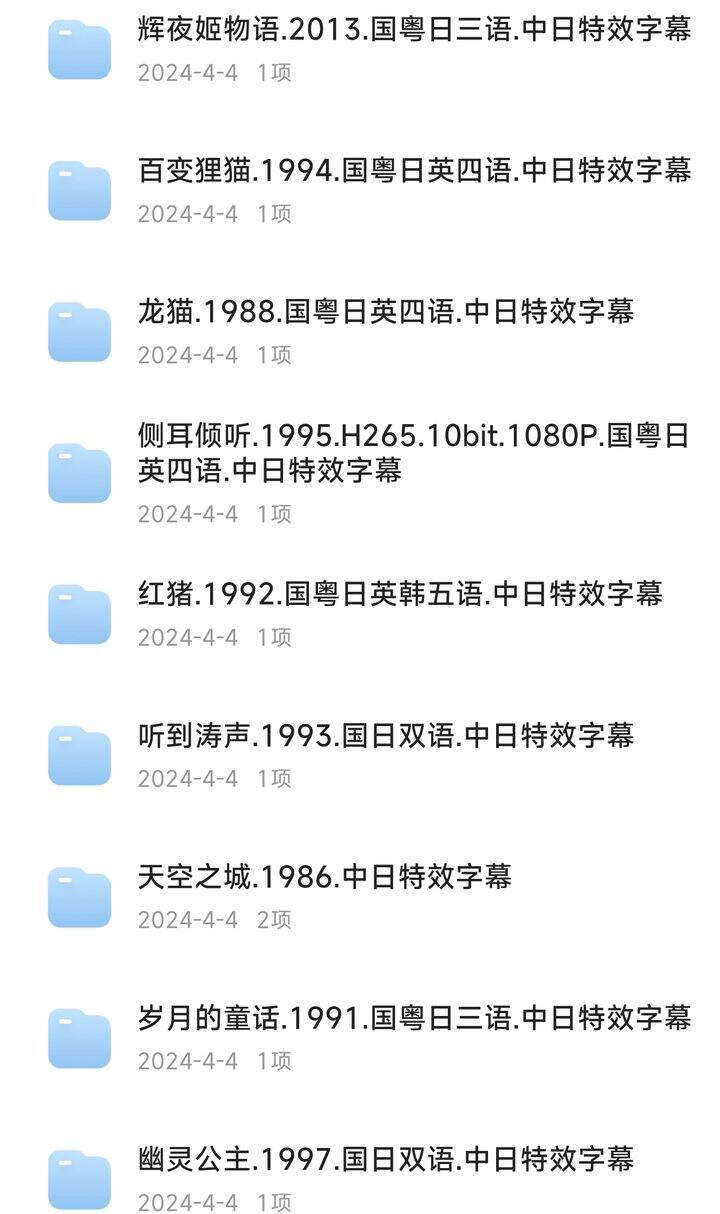This screenshot has height=1214, width=720.
Task: Open the 侧耳倾听.1995 folder
Action: 413,453
